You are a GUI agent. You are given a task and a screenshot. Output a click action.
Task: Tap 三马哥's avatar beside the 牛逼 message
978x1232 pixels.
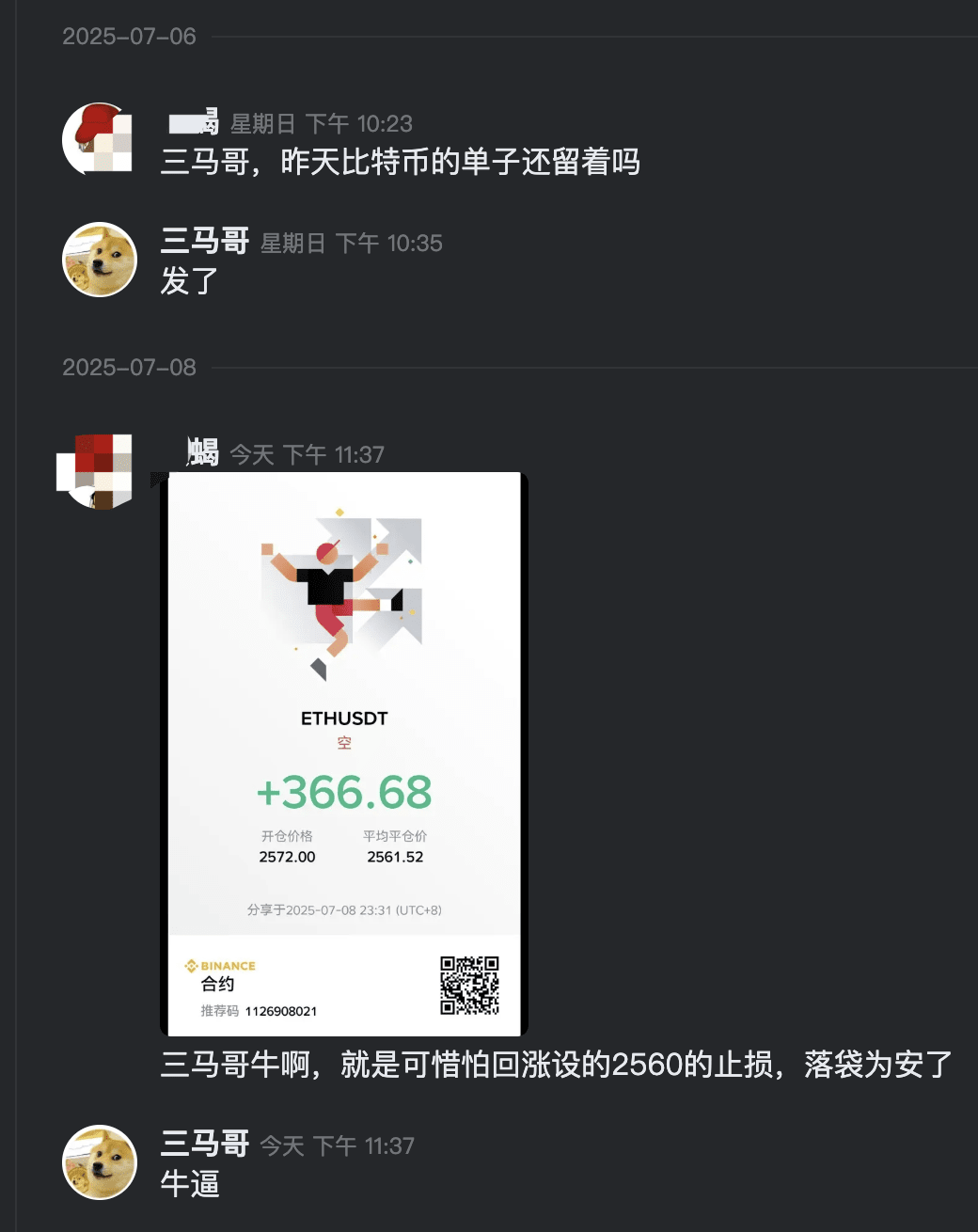[x=100, y=1162]
